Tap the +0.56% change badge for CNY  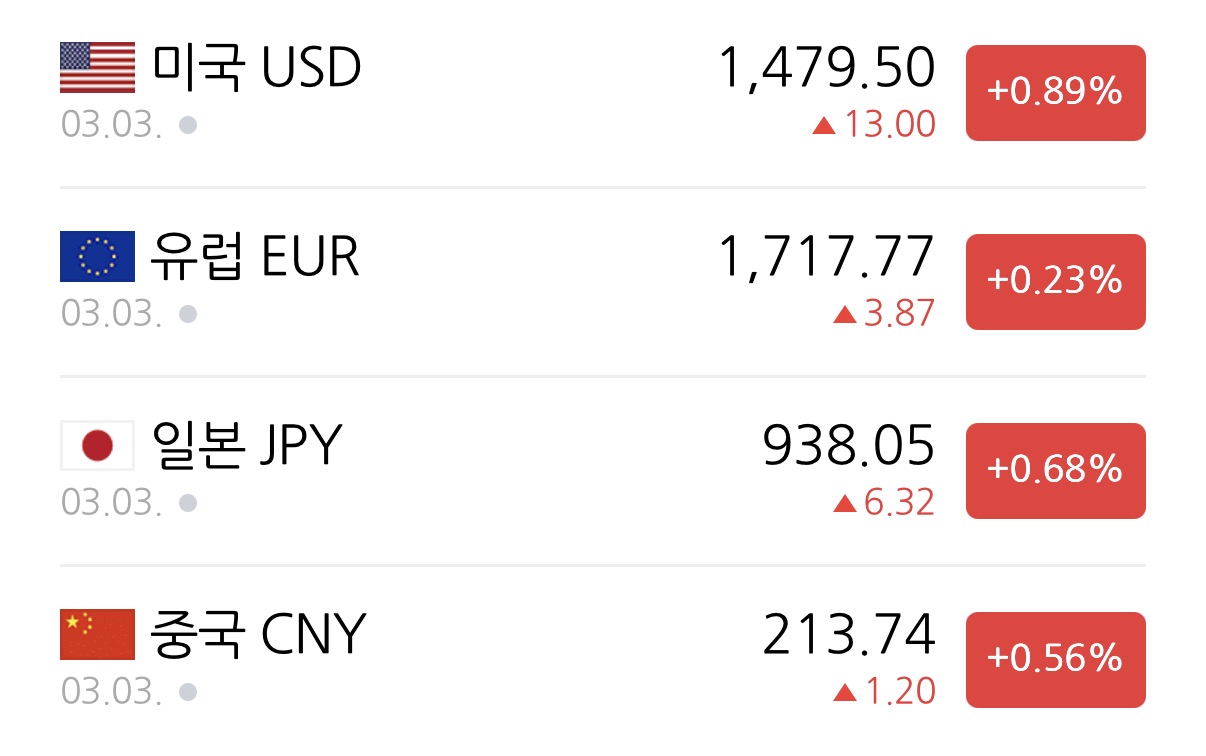[1055, 660]
